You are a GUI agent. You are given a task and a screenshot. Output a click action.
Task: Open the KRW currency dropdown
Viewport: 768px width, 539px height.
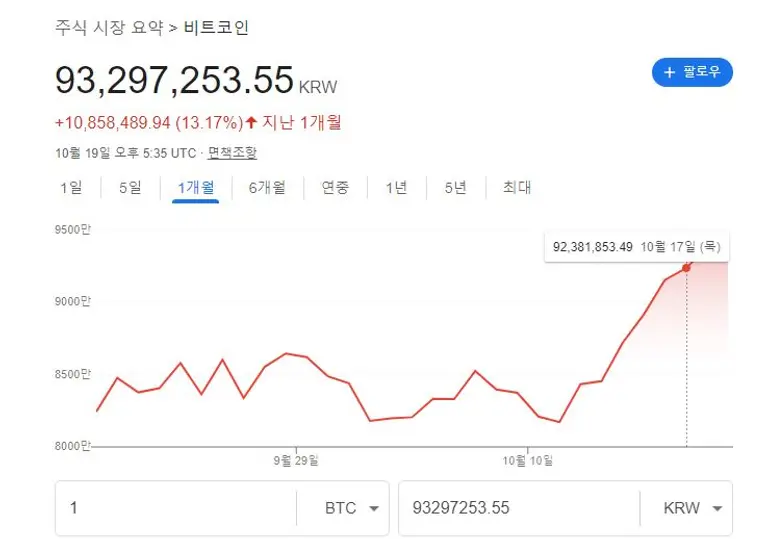pyautogui.click(x=692, y=508)
